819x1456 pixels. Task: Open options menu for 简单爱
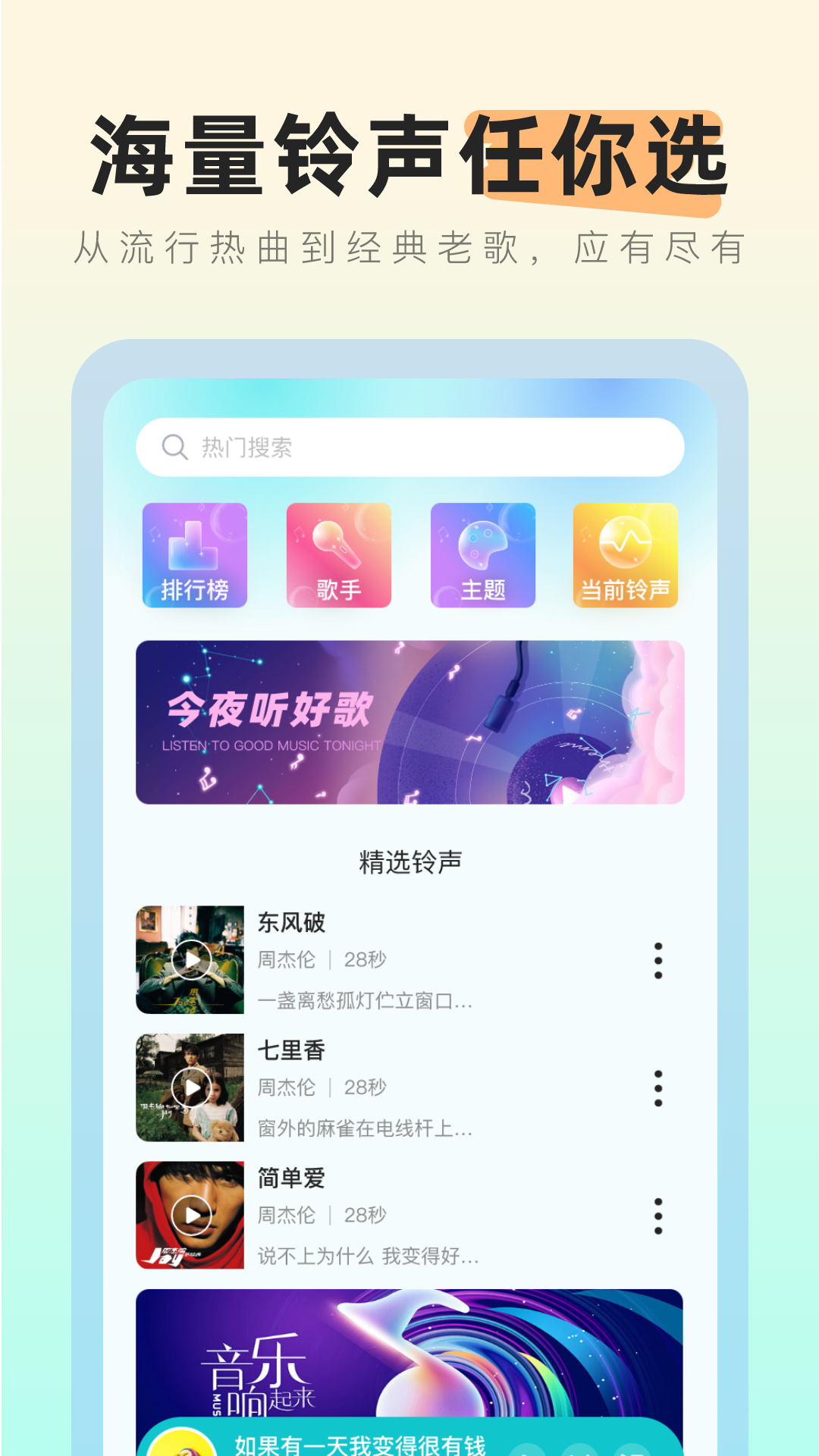point(658,1216)
